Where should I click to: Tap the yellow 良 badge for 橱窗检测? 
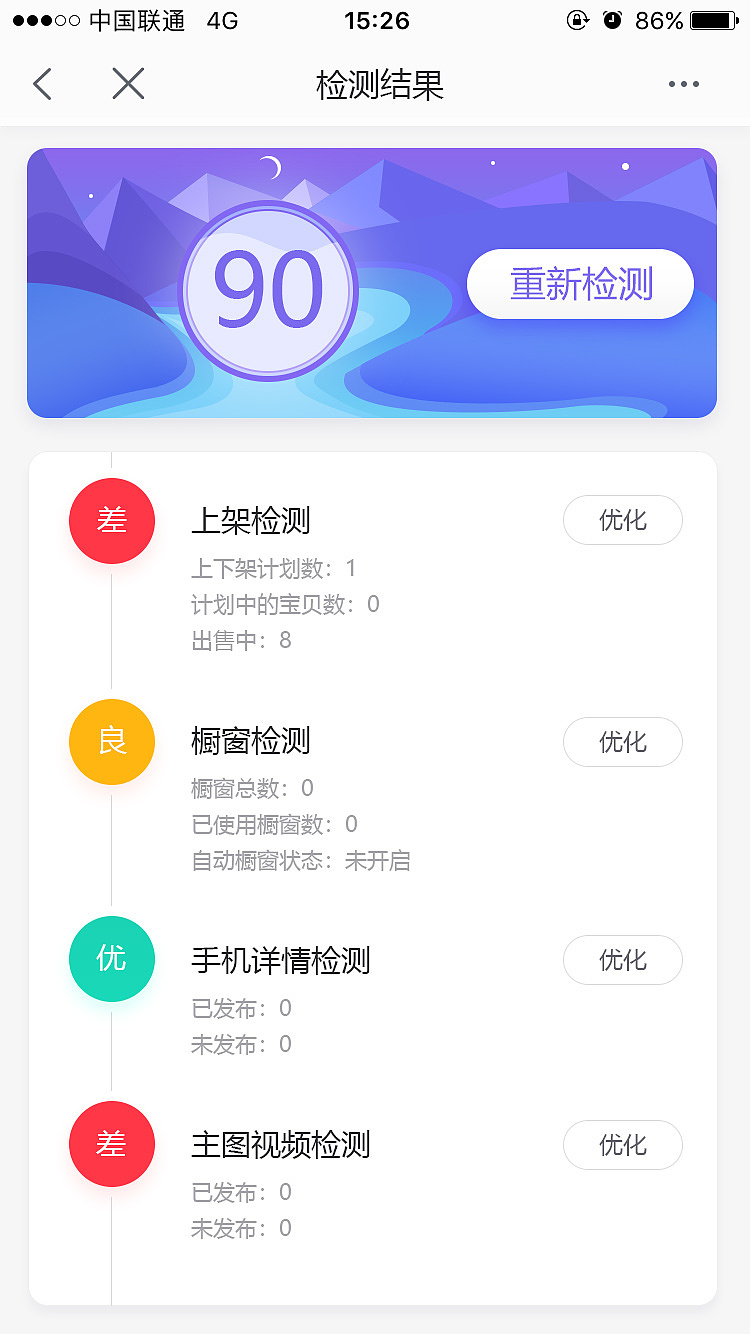click(x=111, y=742)
